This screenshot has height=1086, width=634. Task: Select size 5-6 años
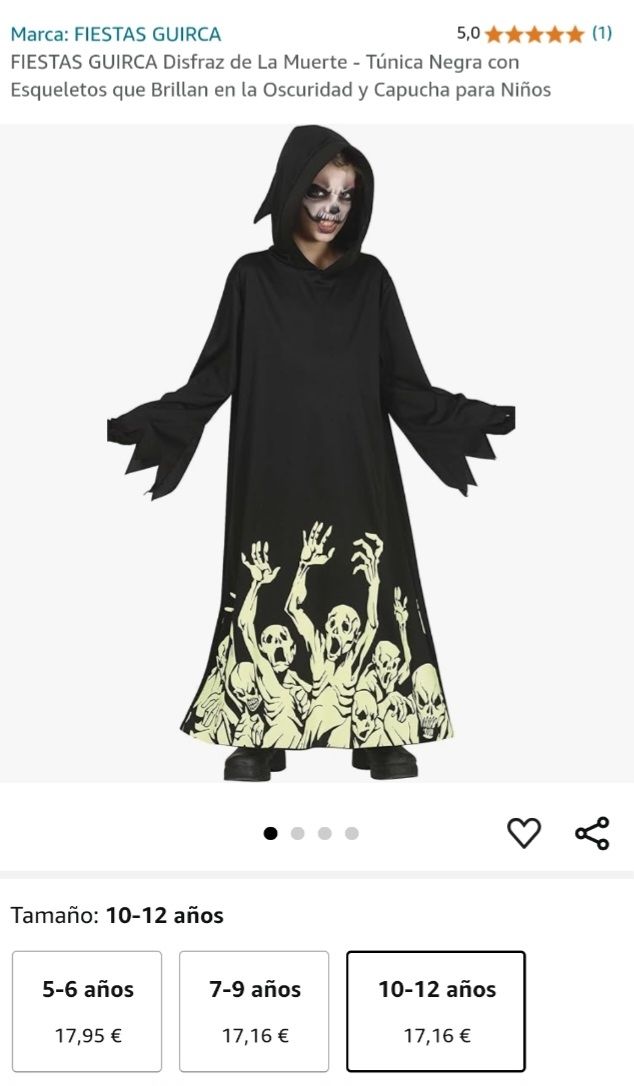pyautogui.click(x=87, y=1010)
